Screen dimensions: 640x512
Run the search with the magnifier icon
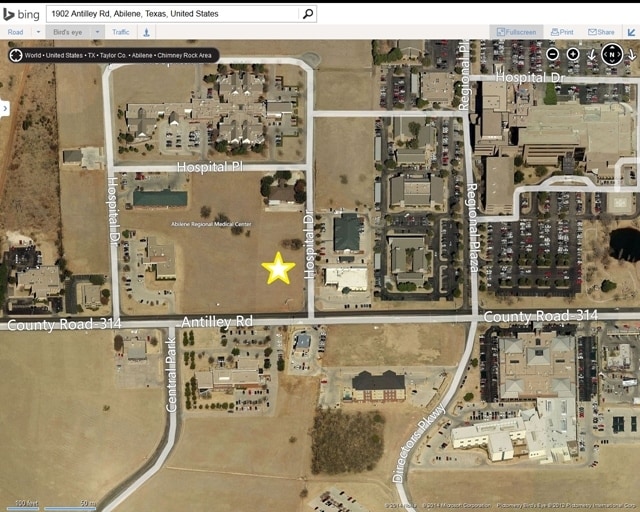pos(308,14)
